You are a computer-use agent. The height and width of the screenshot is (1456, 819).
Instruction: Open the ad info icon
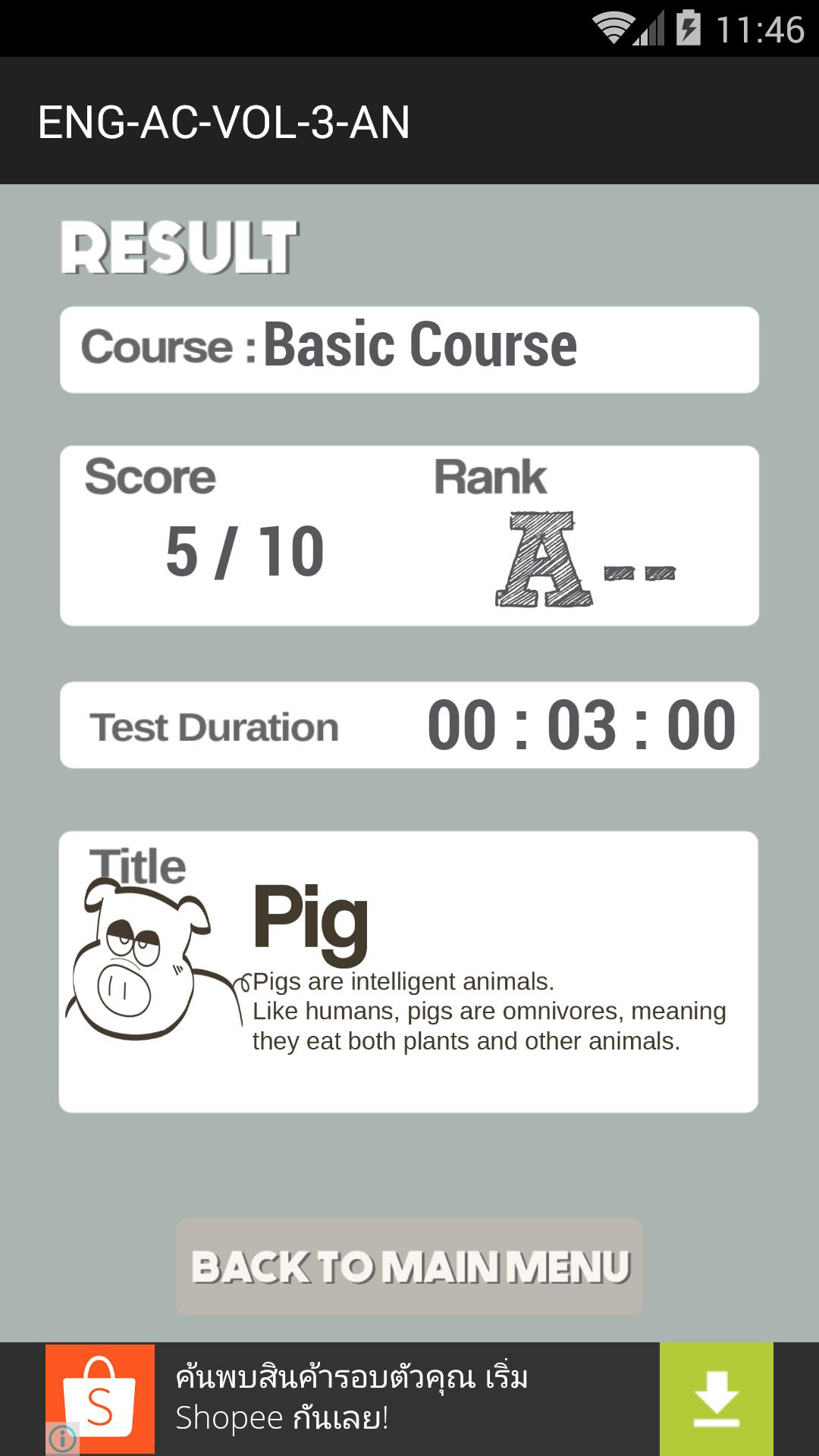(x=62, y=1438)
